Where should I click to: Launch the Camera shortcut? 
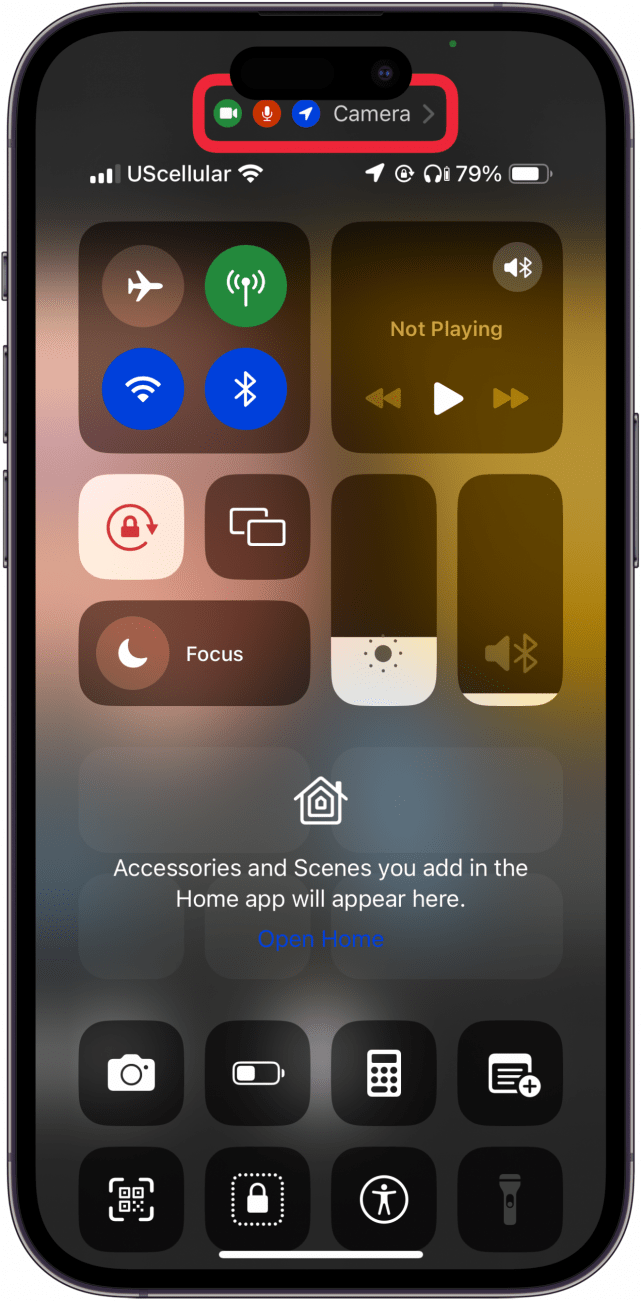pos(131,1073)
